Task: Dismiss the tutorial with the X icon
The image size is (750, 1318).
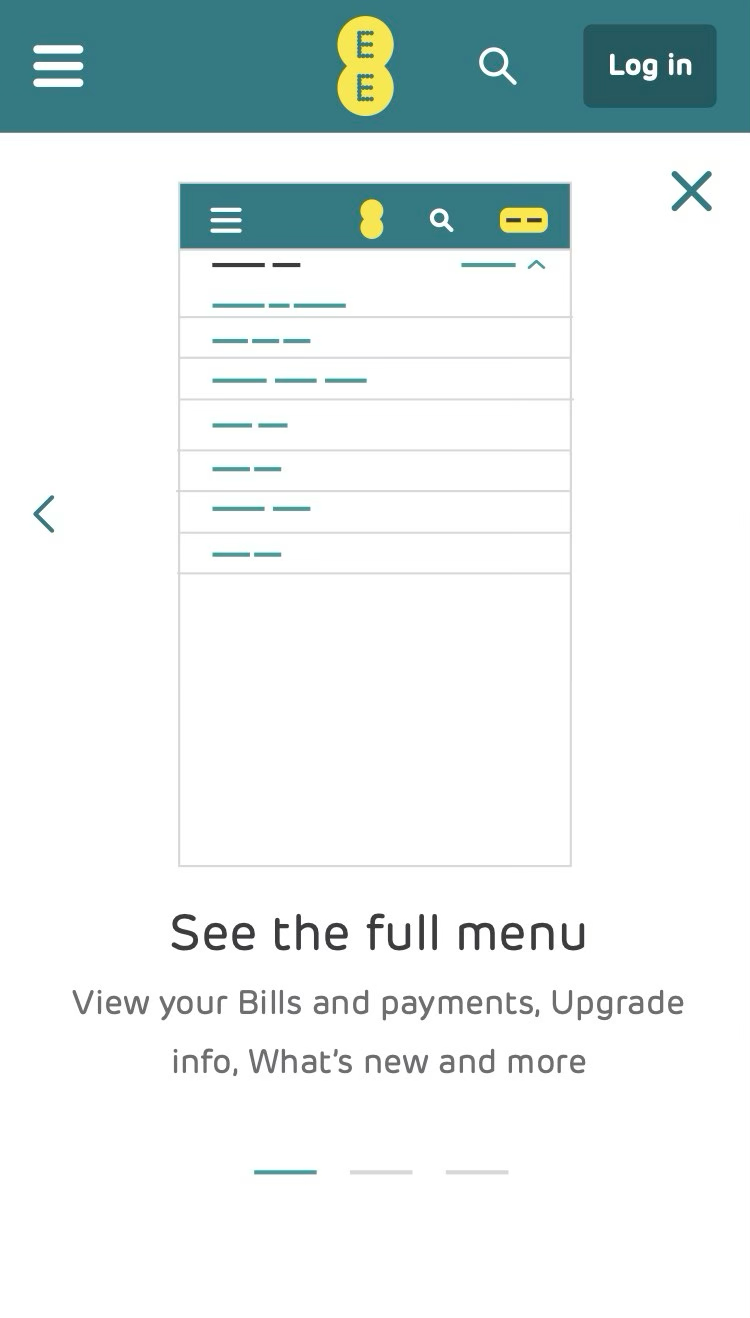Action: pos(691,191)
